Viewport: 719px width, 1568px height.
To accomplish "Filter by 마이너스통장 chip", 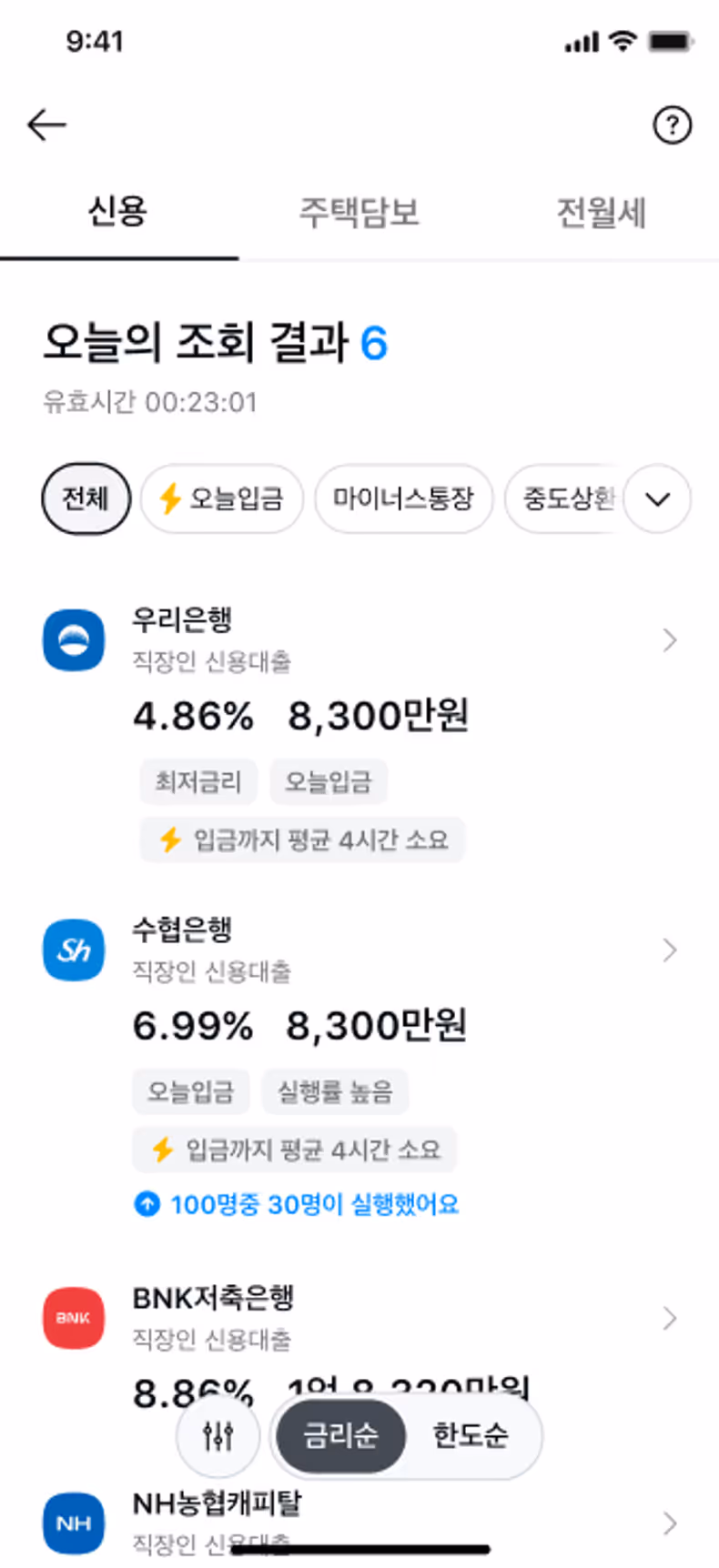I will (x=403, y=498).
